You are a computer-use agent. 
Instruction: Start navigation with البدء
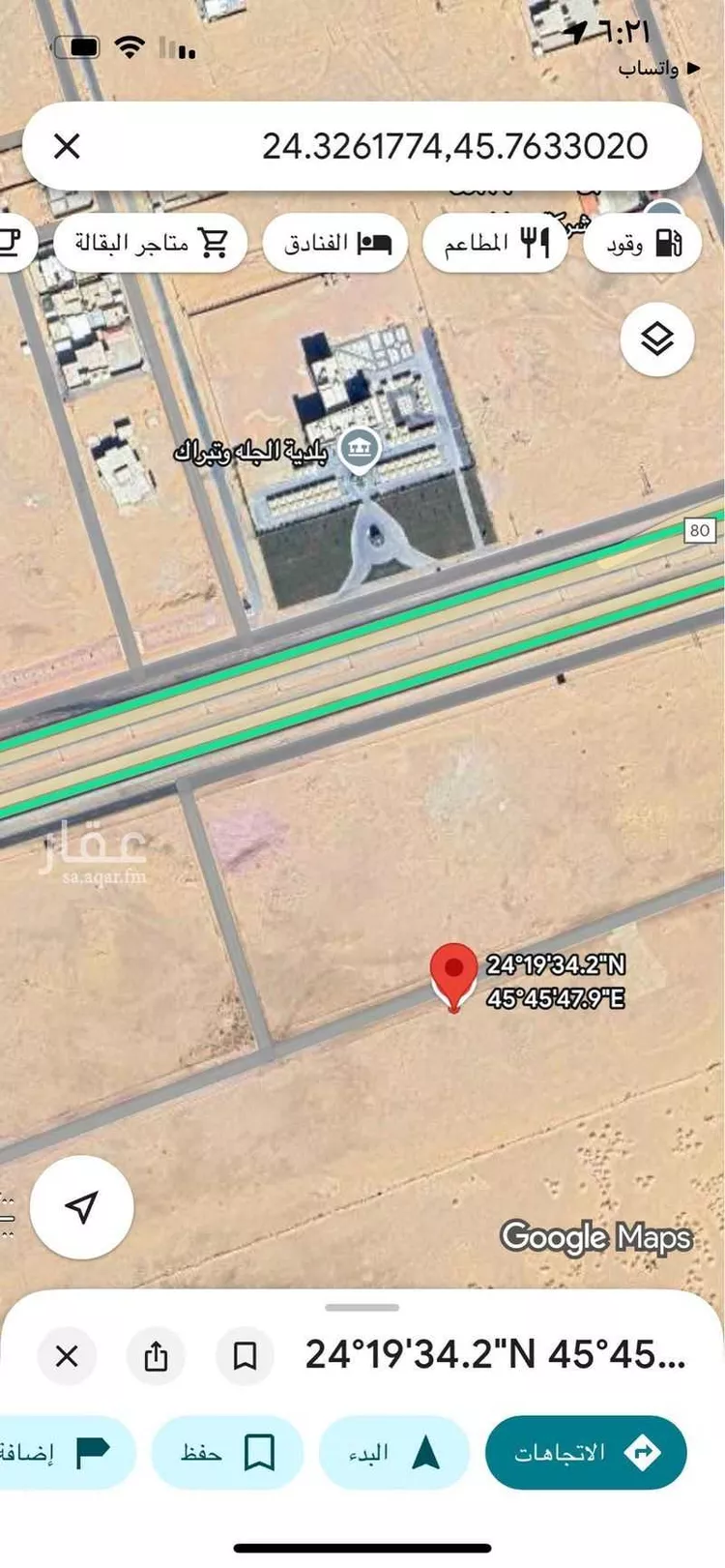[393, 1452]
